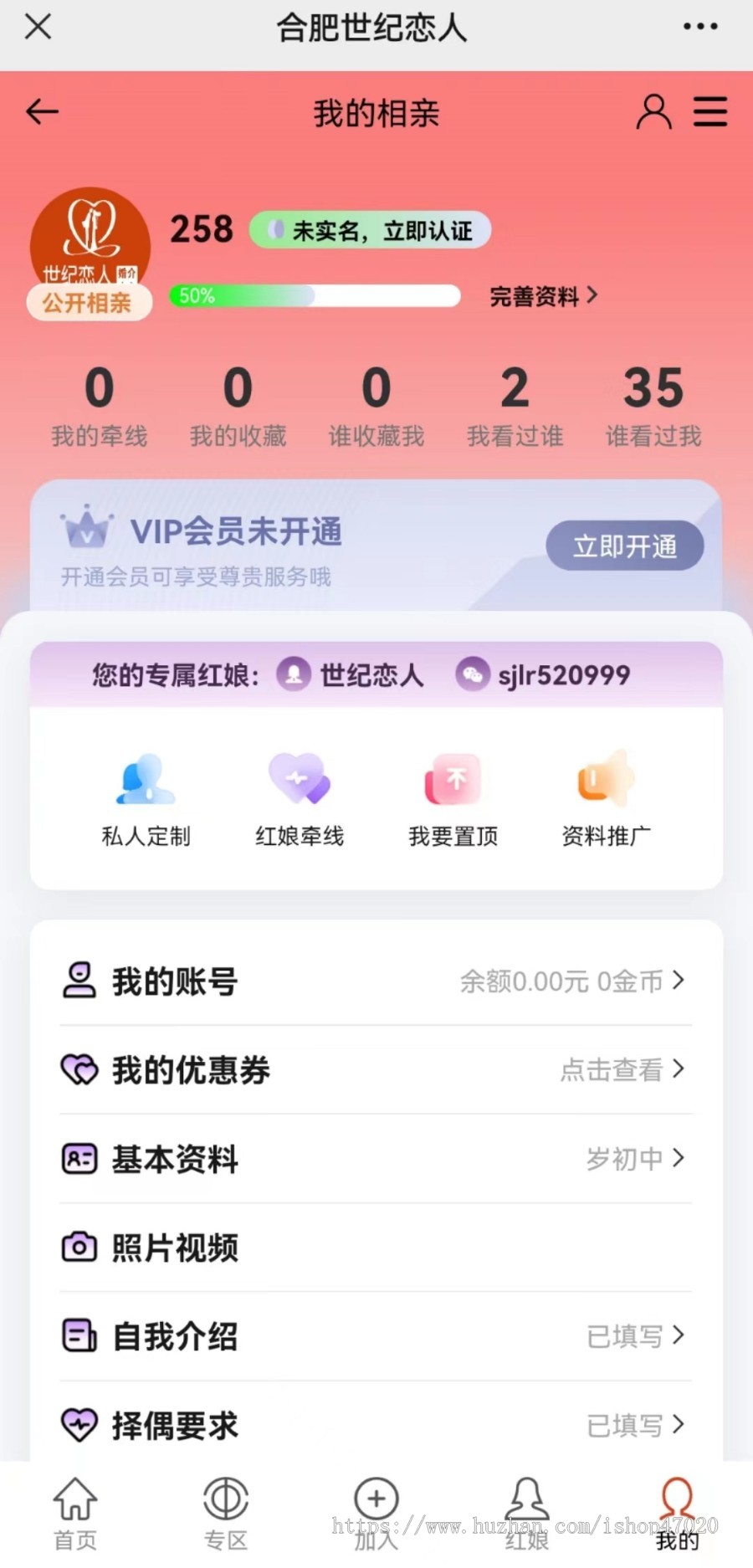The image size is (753, 1568).
Task: Close the 合肥世纪恋人 mini program page
Action: click(x=38, y=27)
